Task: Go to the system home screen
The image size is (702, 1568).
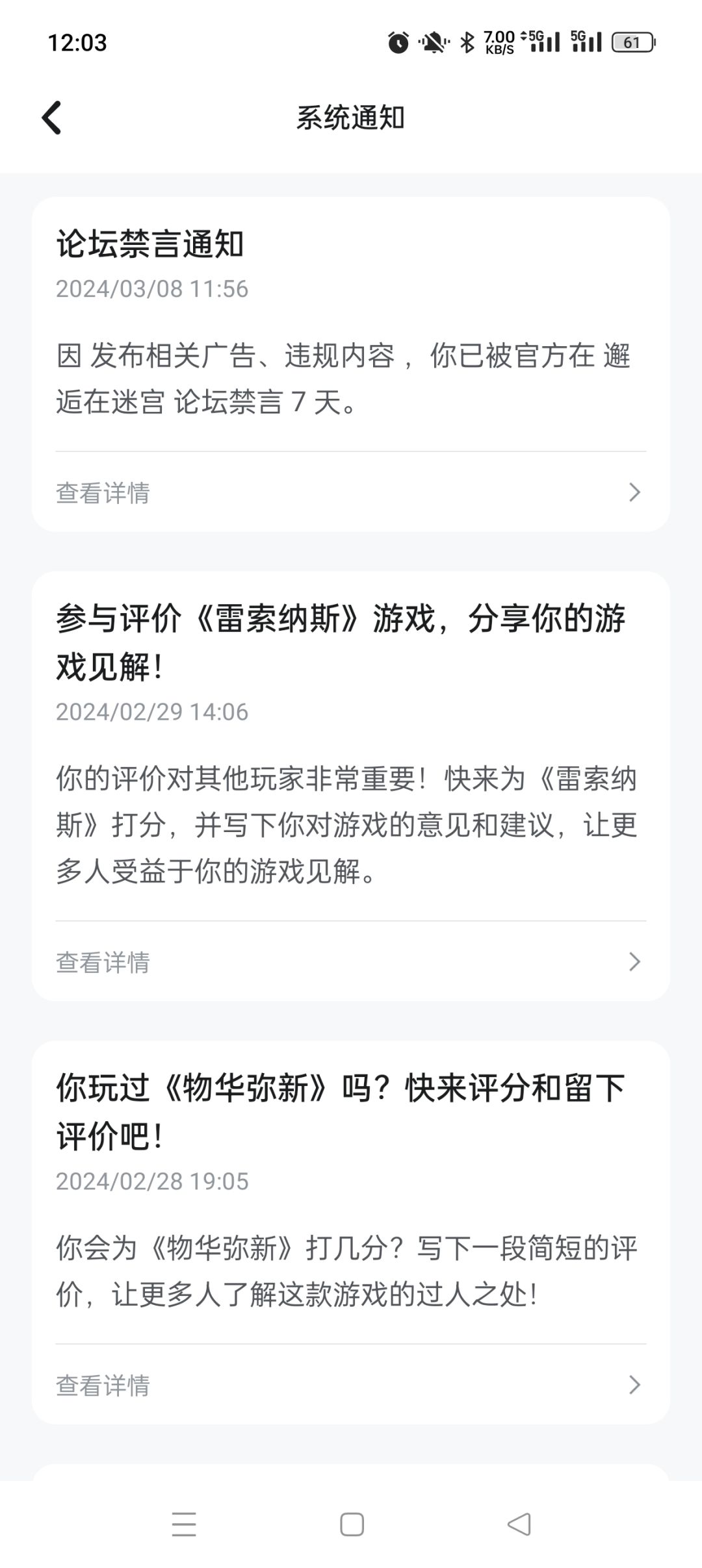Action: 352,1524
